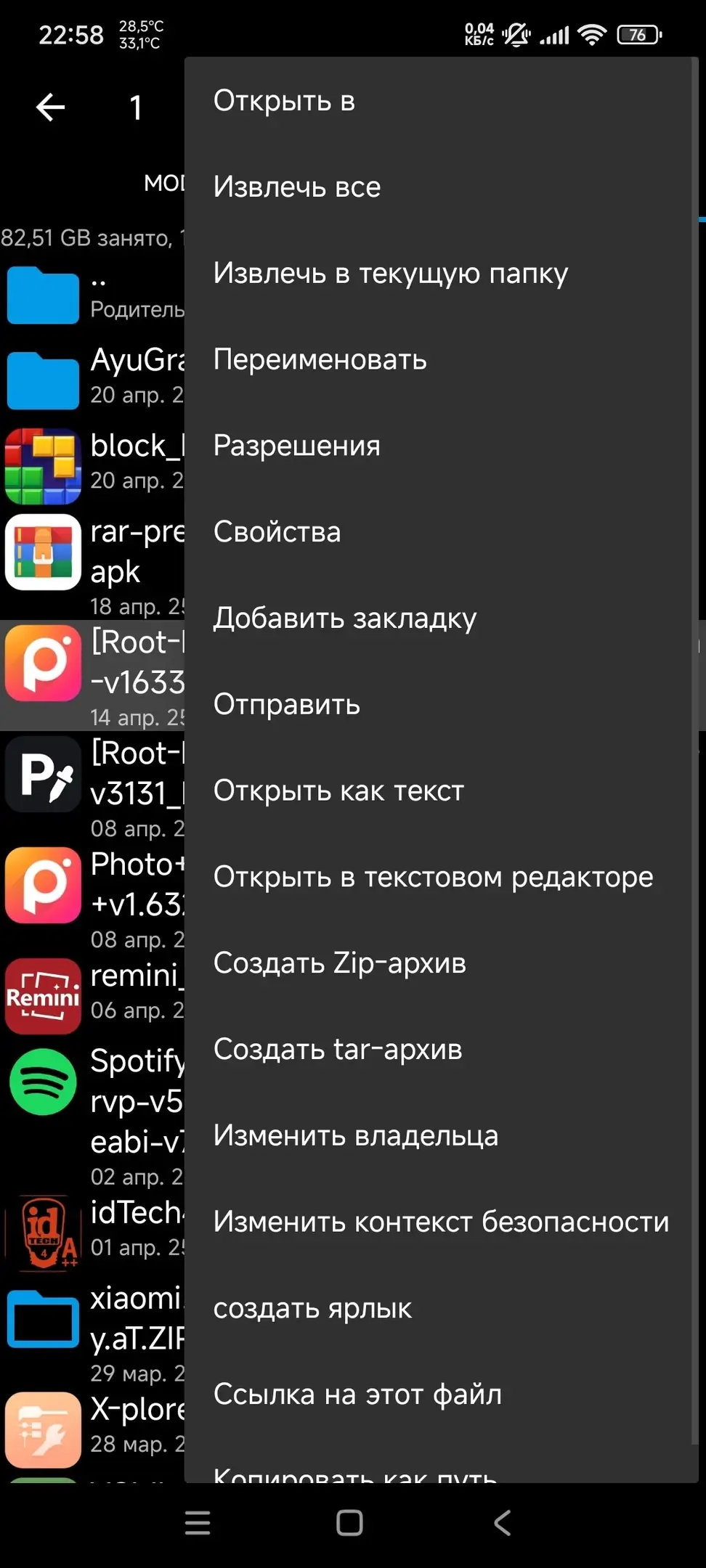Select "Открыть как текст"
This screenshot has height=1568, width=706.
click(x=338, y=791)
